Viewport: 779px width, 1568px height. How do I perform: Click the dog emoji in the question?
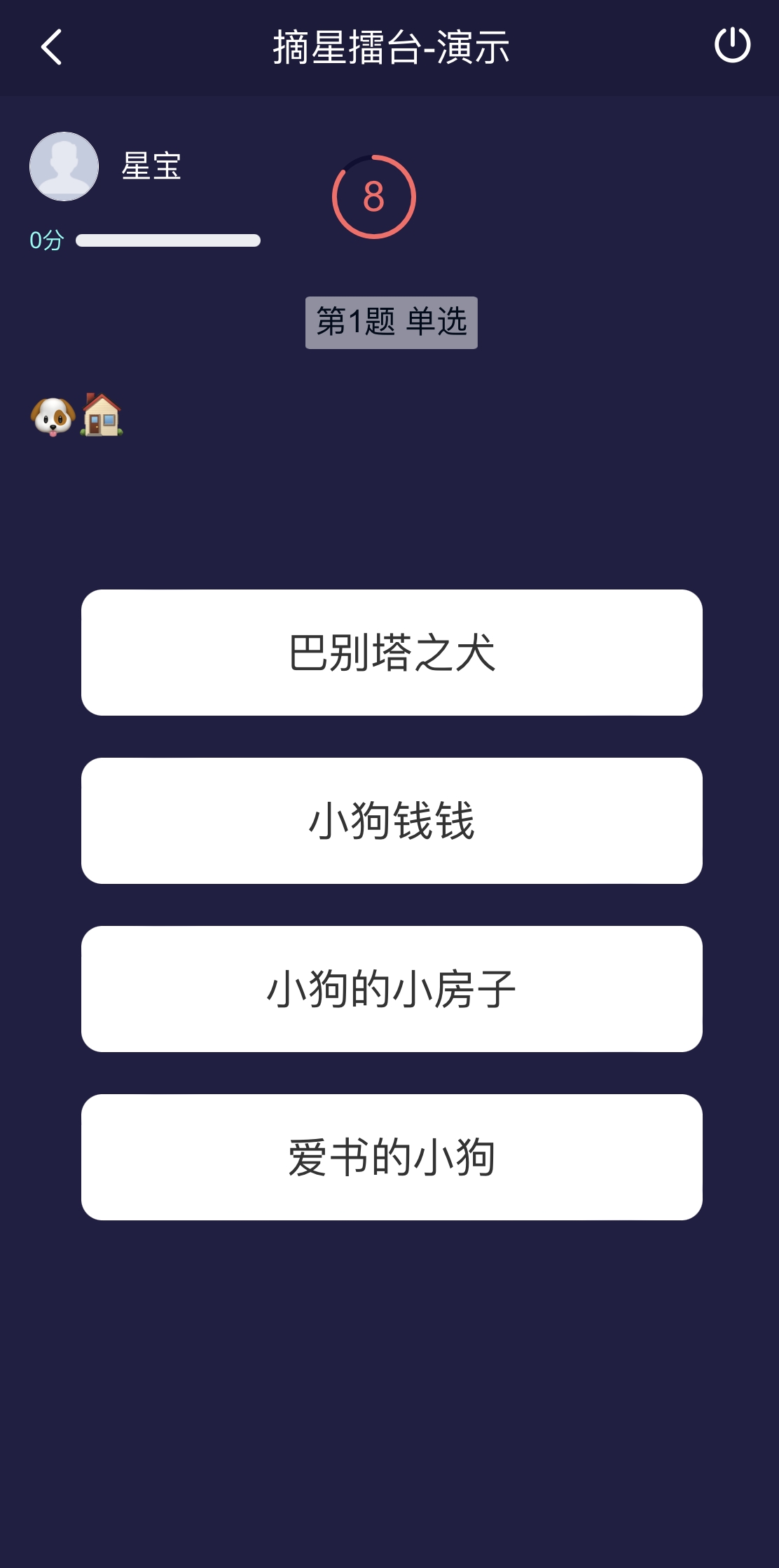pos(53,417)
